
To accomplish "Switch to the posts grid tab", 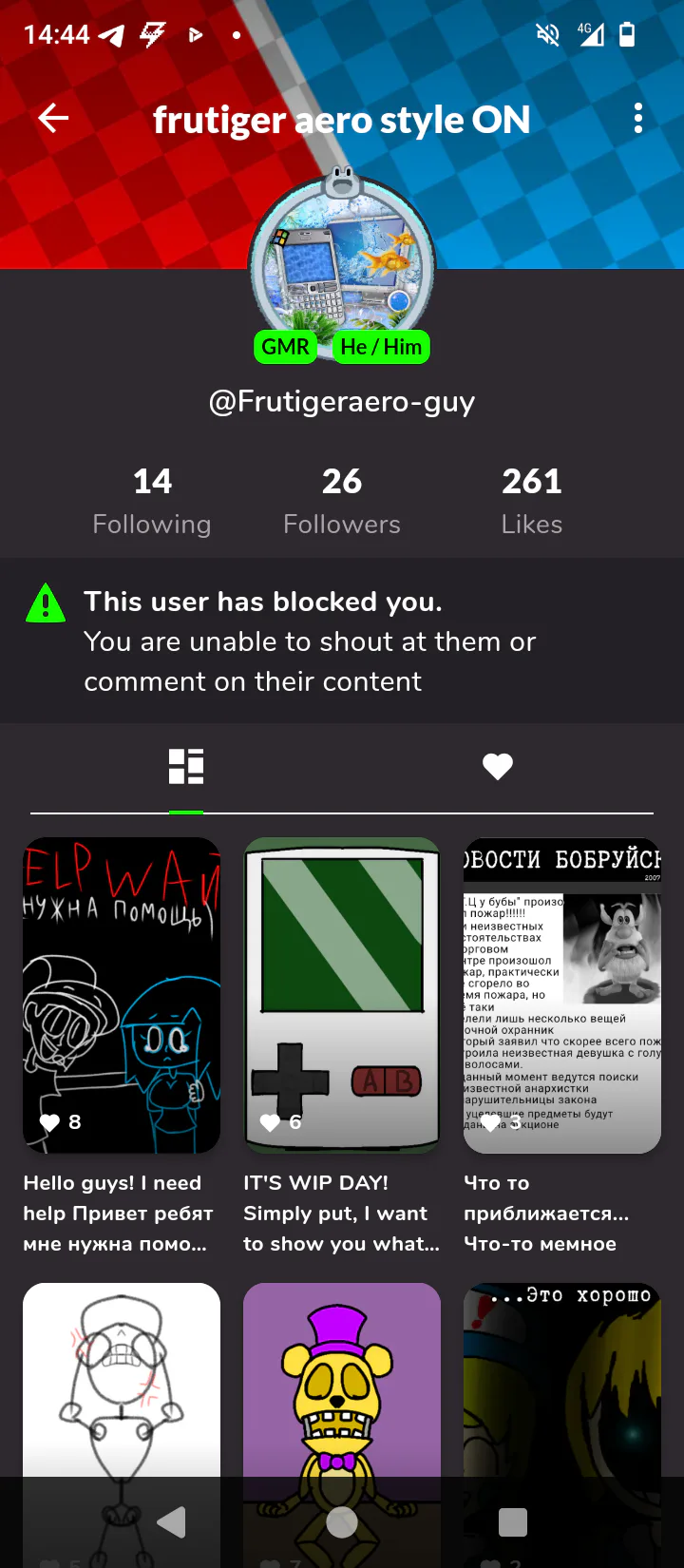I will (x=186, y=767).
